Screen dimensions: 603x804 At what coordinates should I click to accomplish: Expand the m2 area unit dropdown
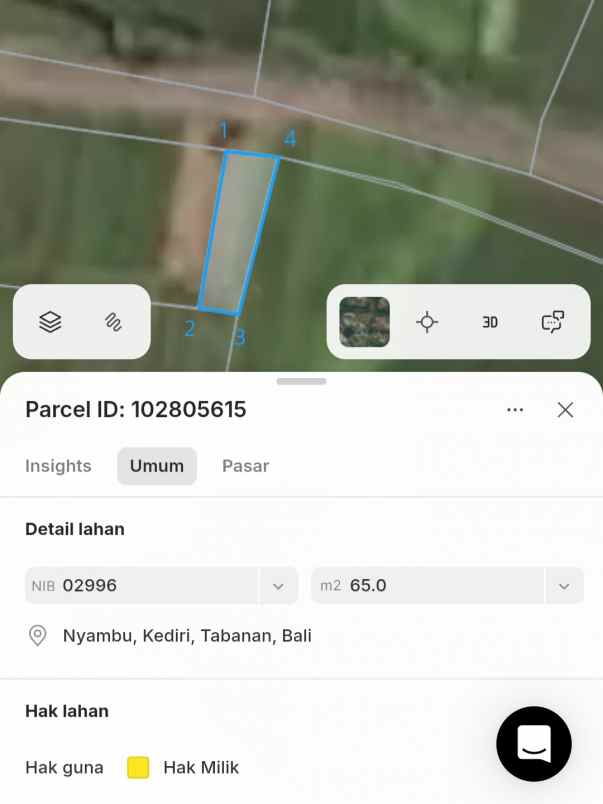(564, 586)
